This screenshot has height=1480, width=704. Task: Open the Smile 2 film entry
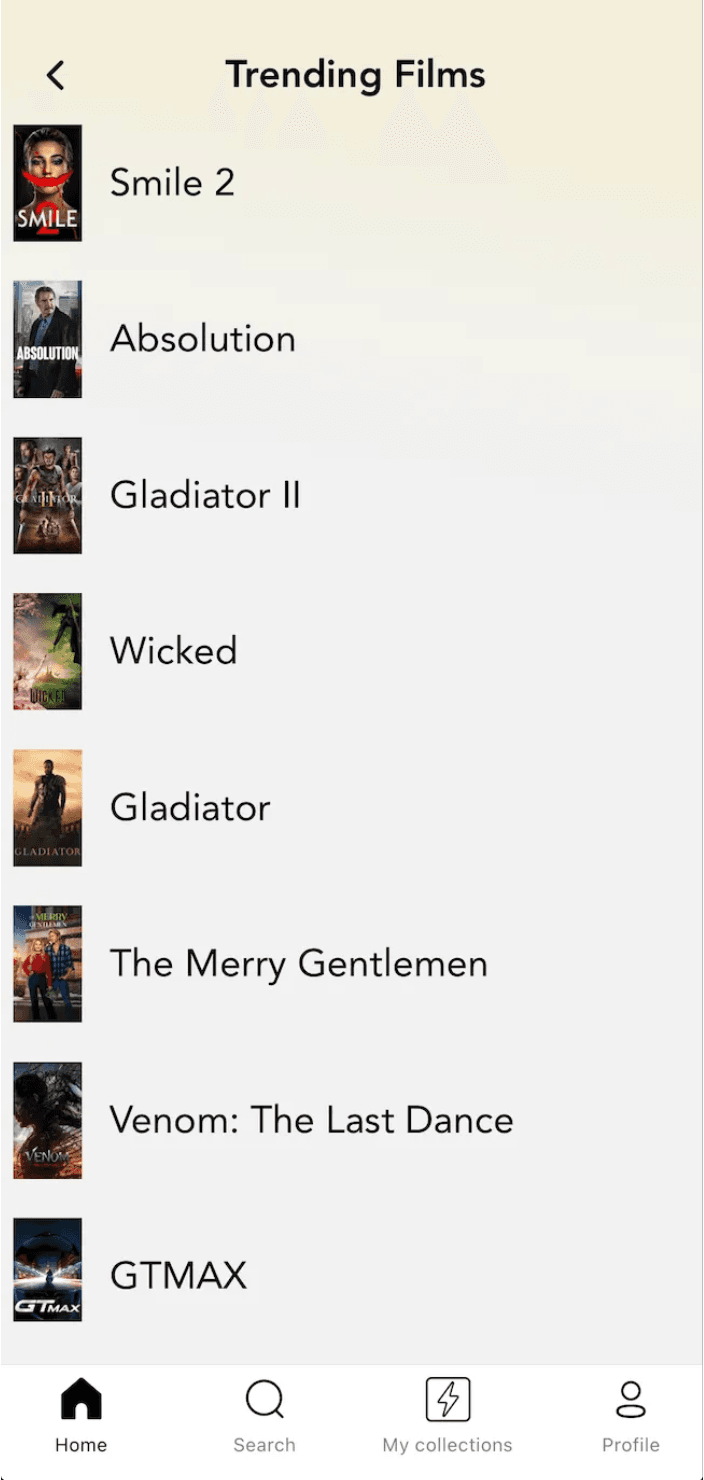(x=352, y=183)
